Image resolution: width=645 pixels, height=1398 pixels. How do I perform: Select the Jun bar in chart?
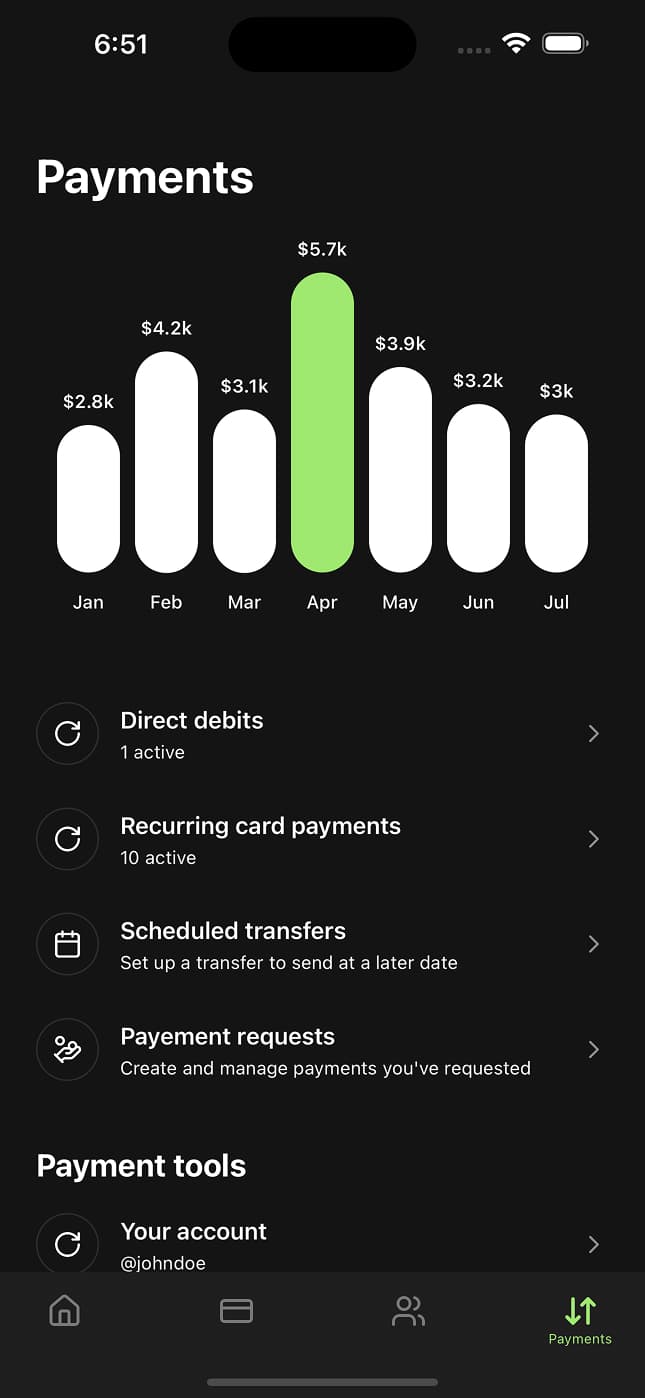478,488
